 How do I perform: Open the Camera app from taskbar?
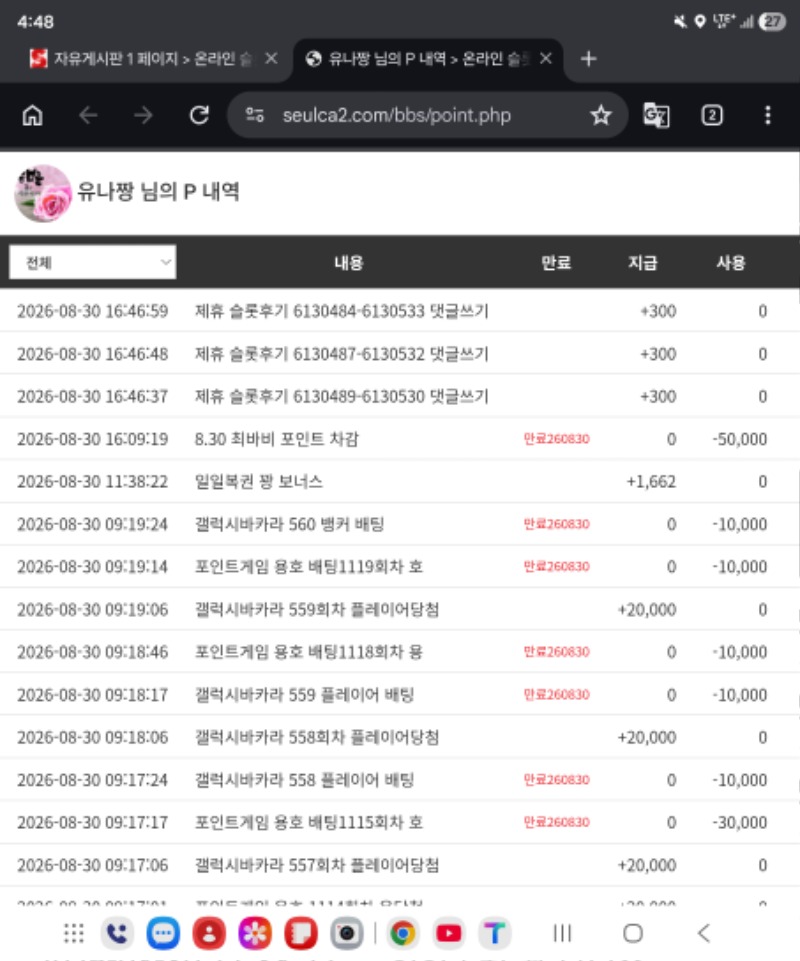point(347,933)
